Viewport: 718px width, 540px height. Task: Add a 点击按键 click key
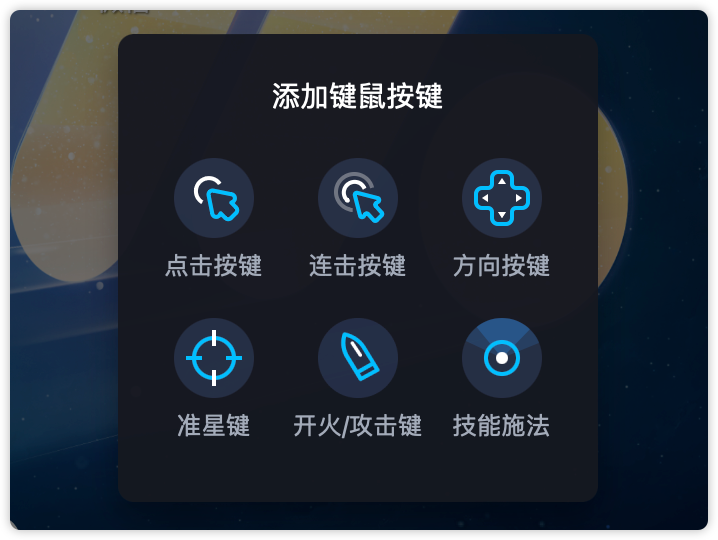coord(213,198)
